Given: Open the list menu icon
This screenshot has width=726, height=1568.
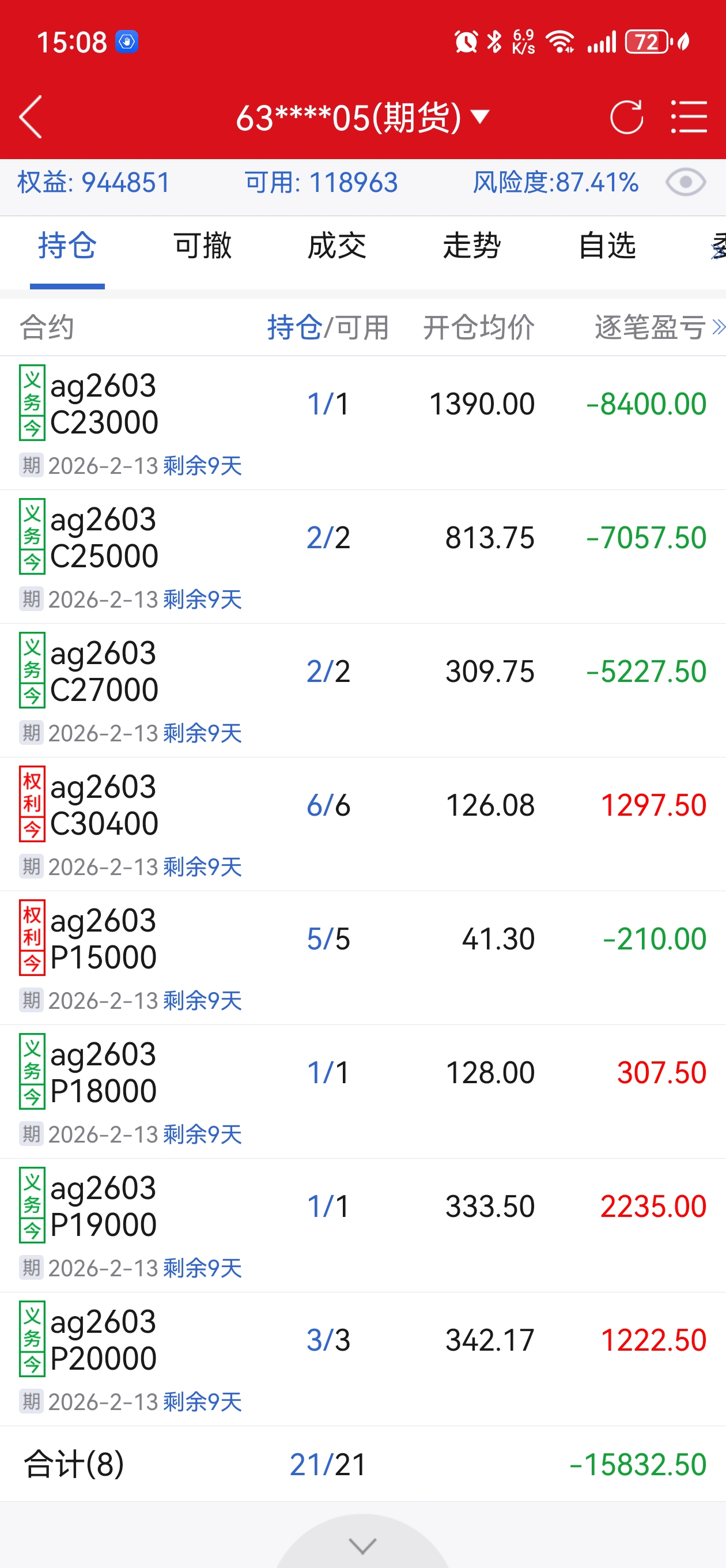Looking at the screenshot, I should [689, 117].
